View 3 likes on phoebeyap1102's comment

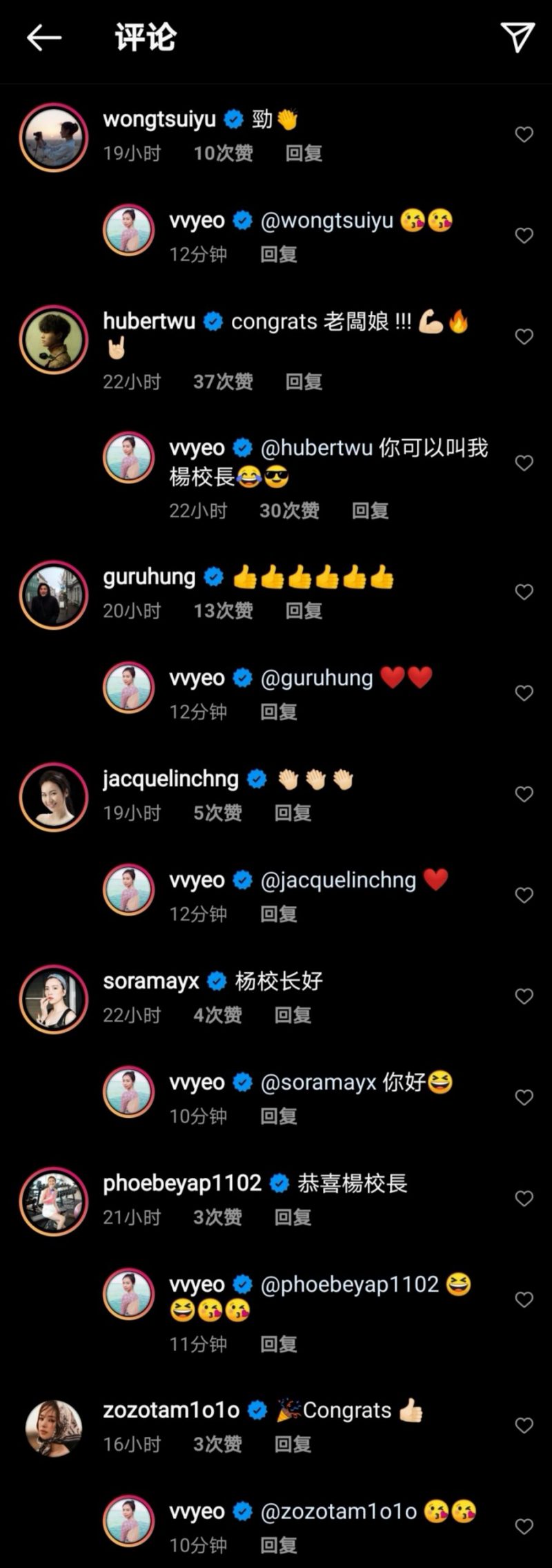point(217,1217)
